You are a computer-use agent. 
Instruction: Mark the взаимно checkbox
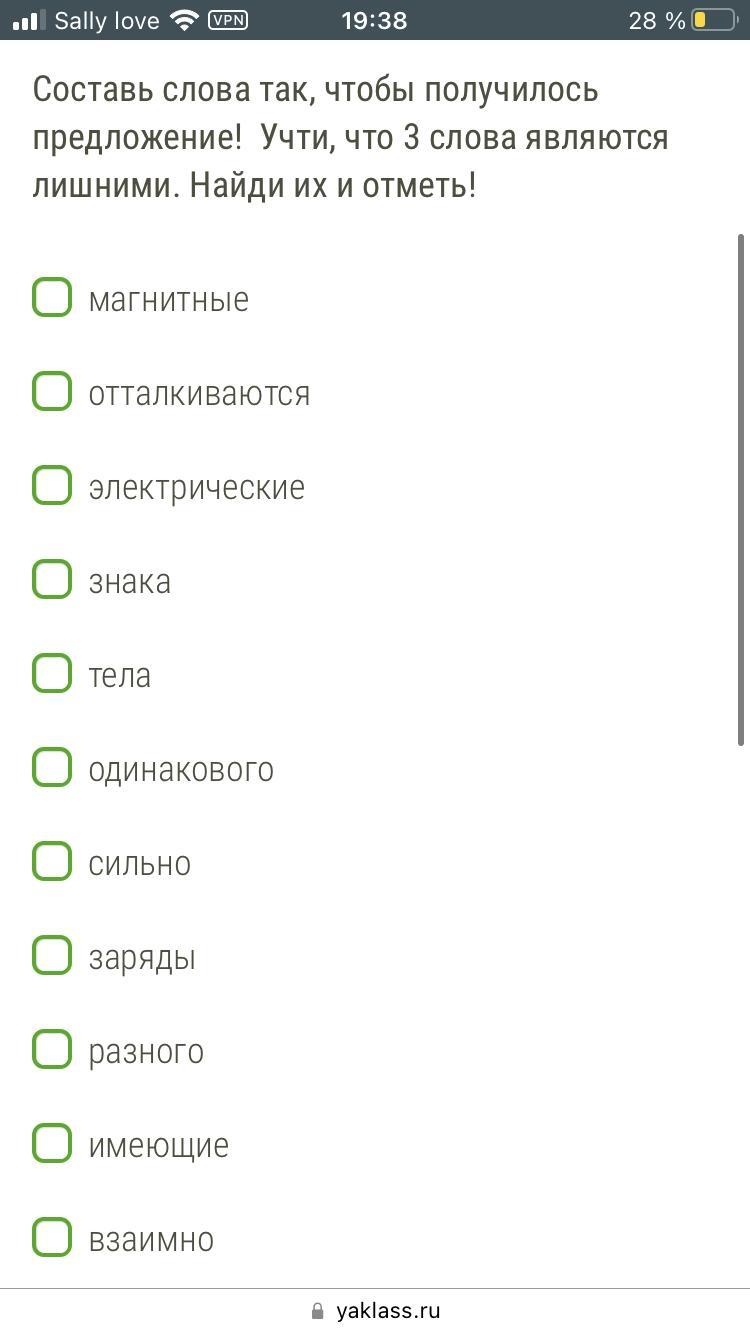52,1238
